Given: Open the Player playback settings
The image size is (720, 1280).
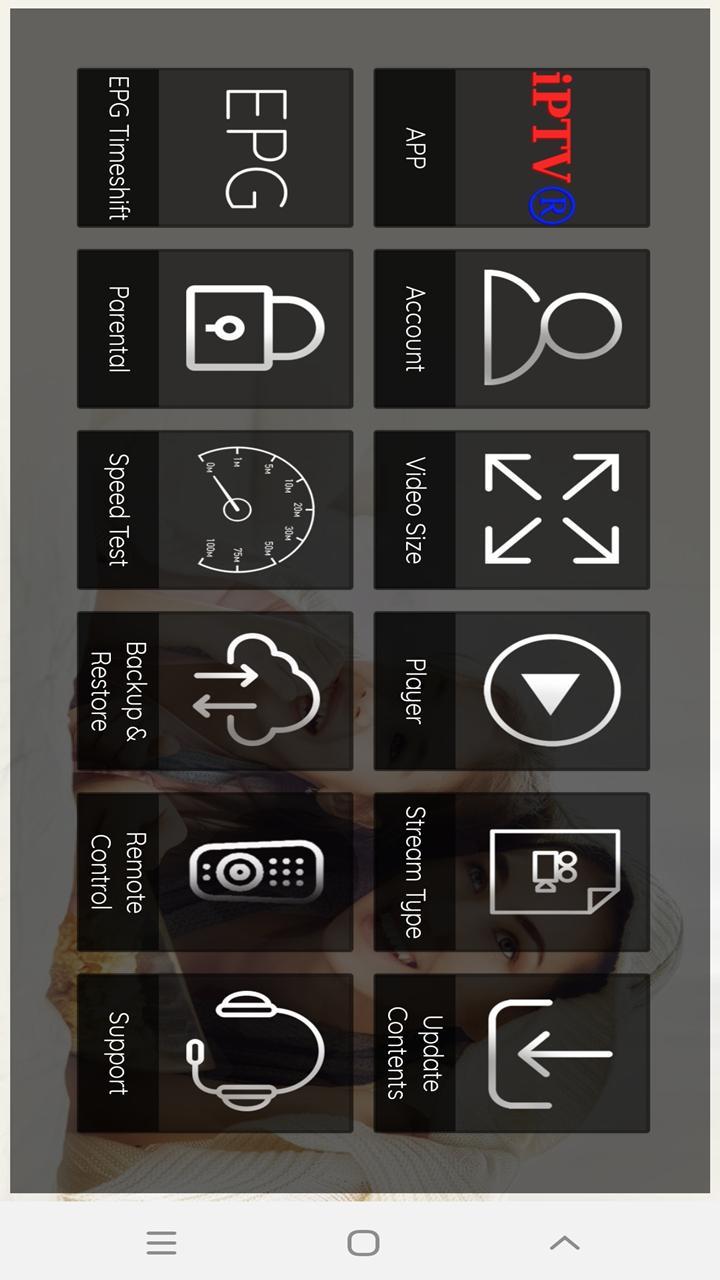Looking at the screenshot, I should tap(511, 690).
